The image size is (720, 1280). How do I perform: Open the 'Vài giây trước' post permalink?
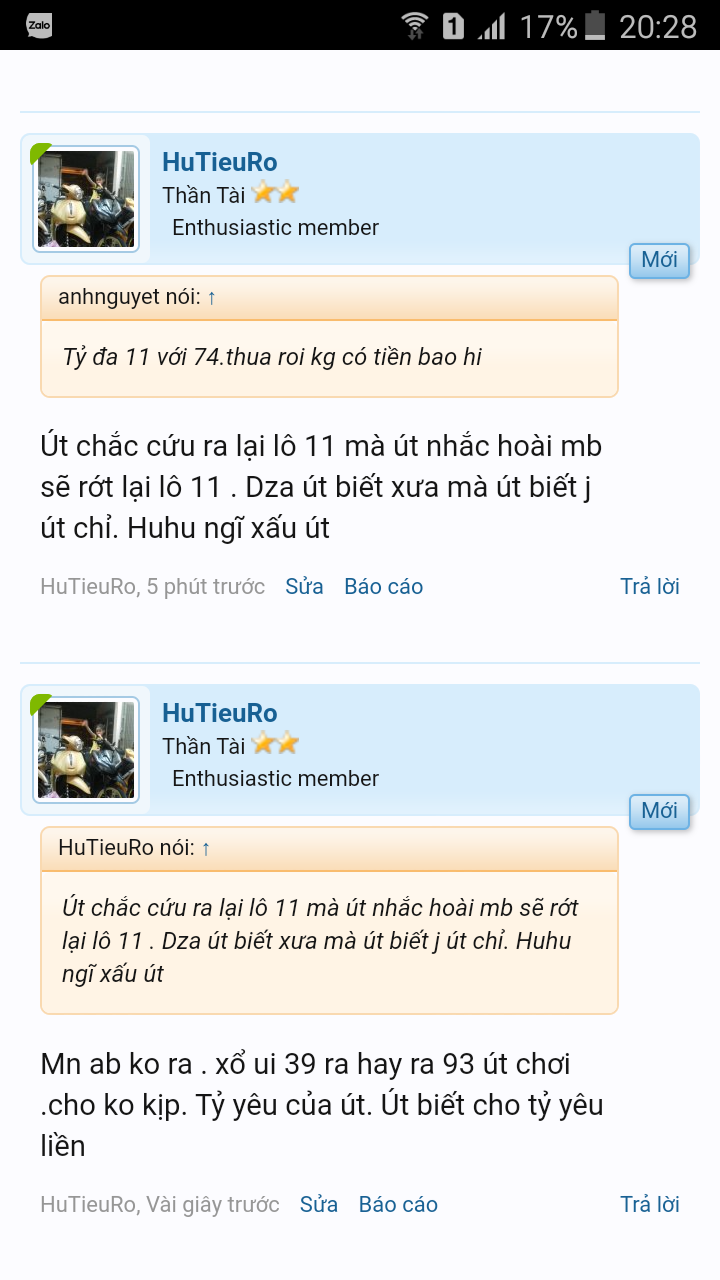pos(213,1205)
